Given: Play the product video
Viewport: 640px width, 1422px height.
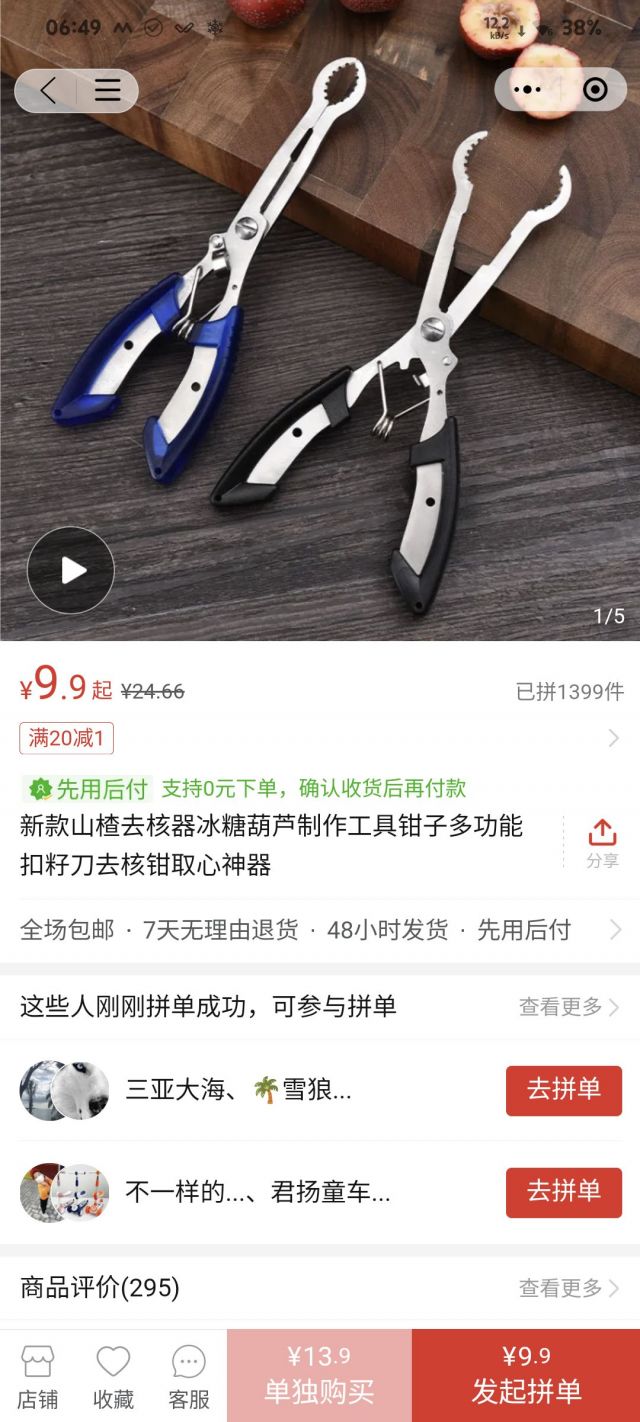Looking at the screenshot, I should click(x=71, y=570).
